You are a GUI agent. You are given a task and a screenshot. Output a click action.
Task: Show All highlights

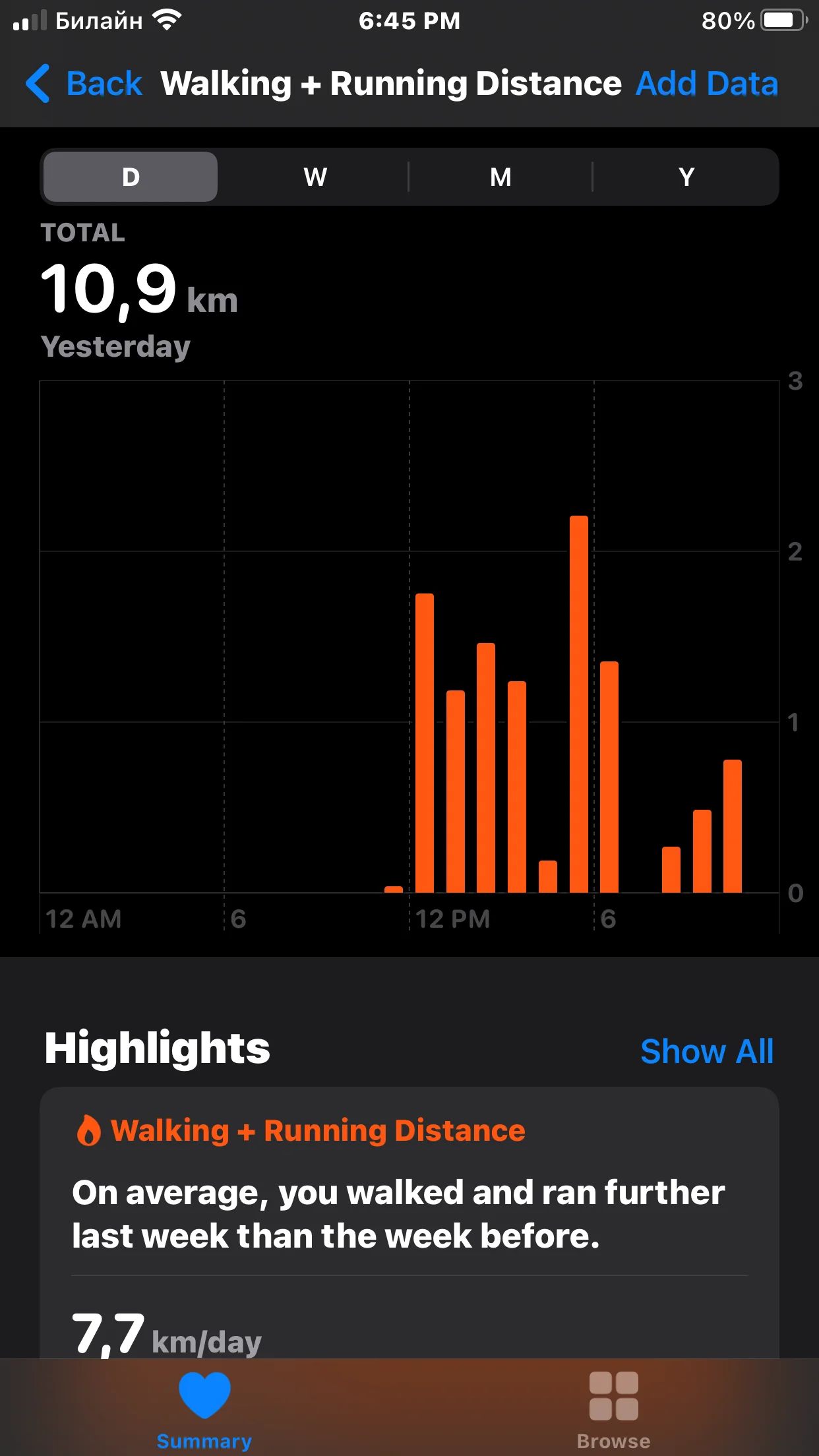(706, 1051)
